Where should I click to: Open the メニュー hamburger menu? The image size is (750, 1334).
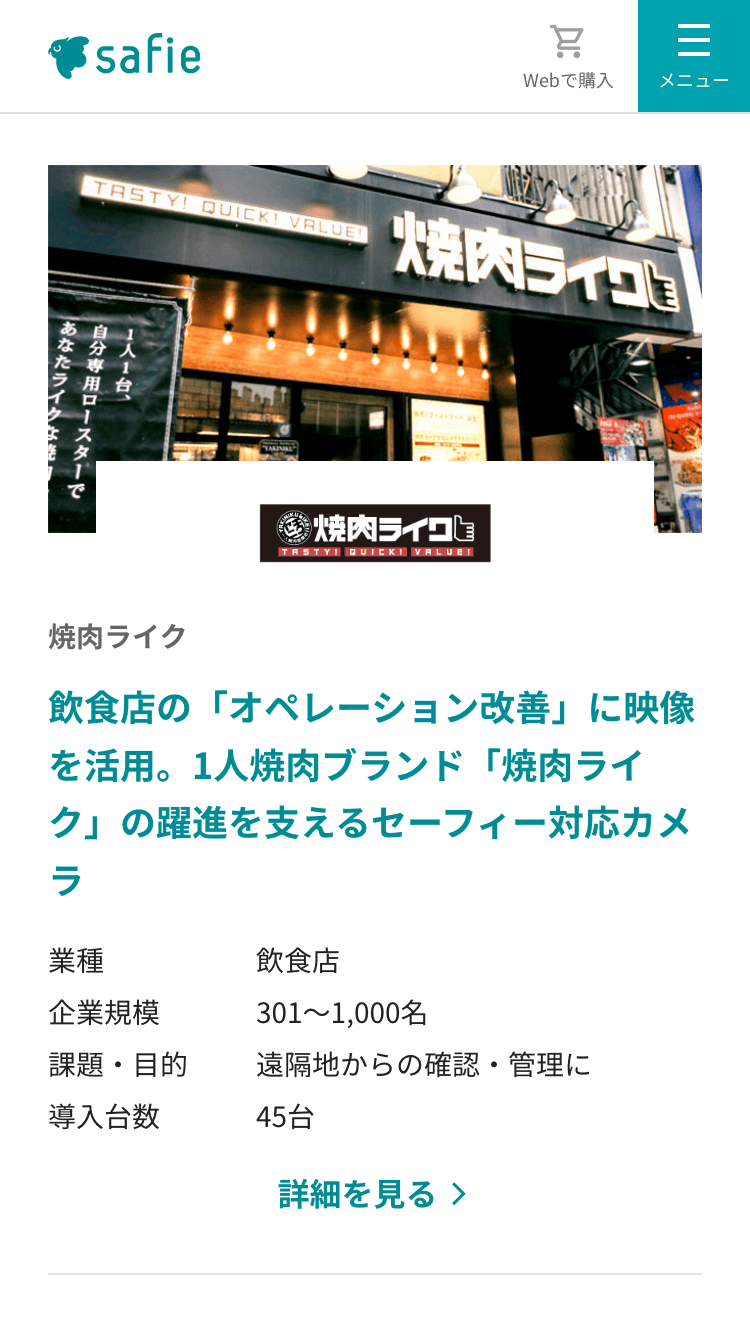[693, 56]
